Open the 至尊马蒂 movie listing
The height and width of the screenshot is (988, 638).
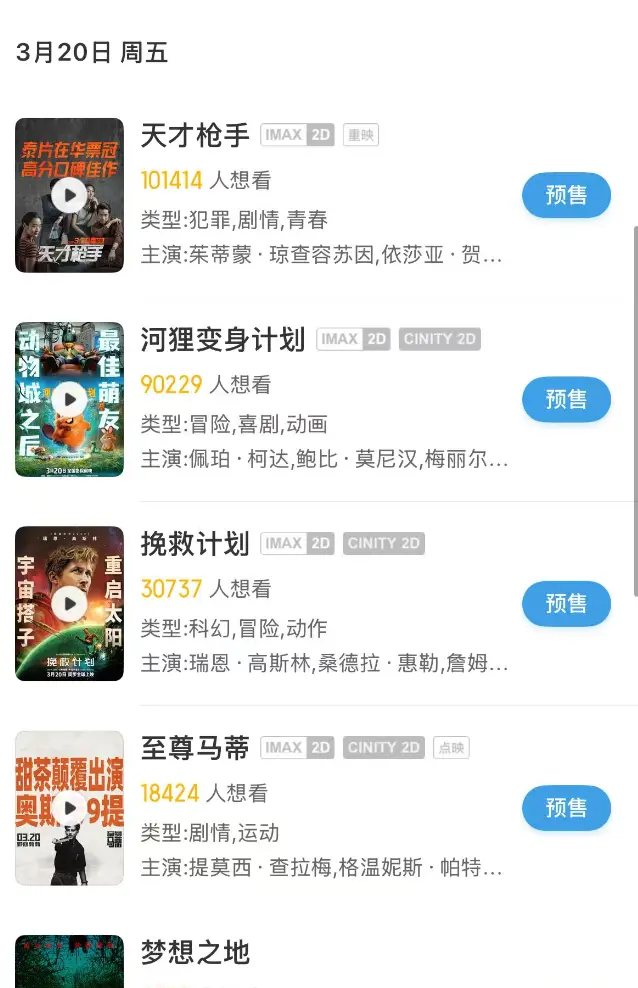click(x=195, y=748)
